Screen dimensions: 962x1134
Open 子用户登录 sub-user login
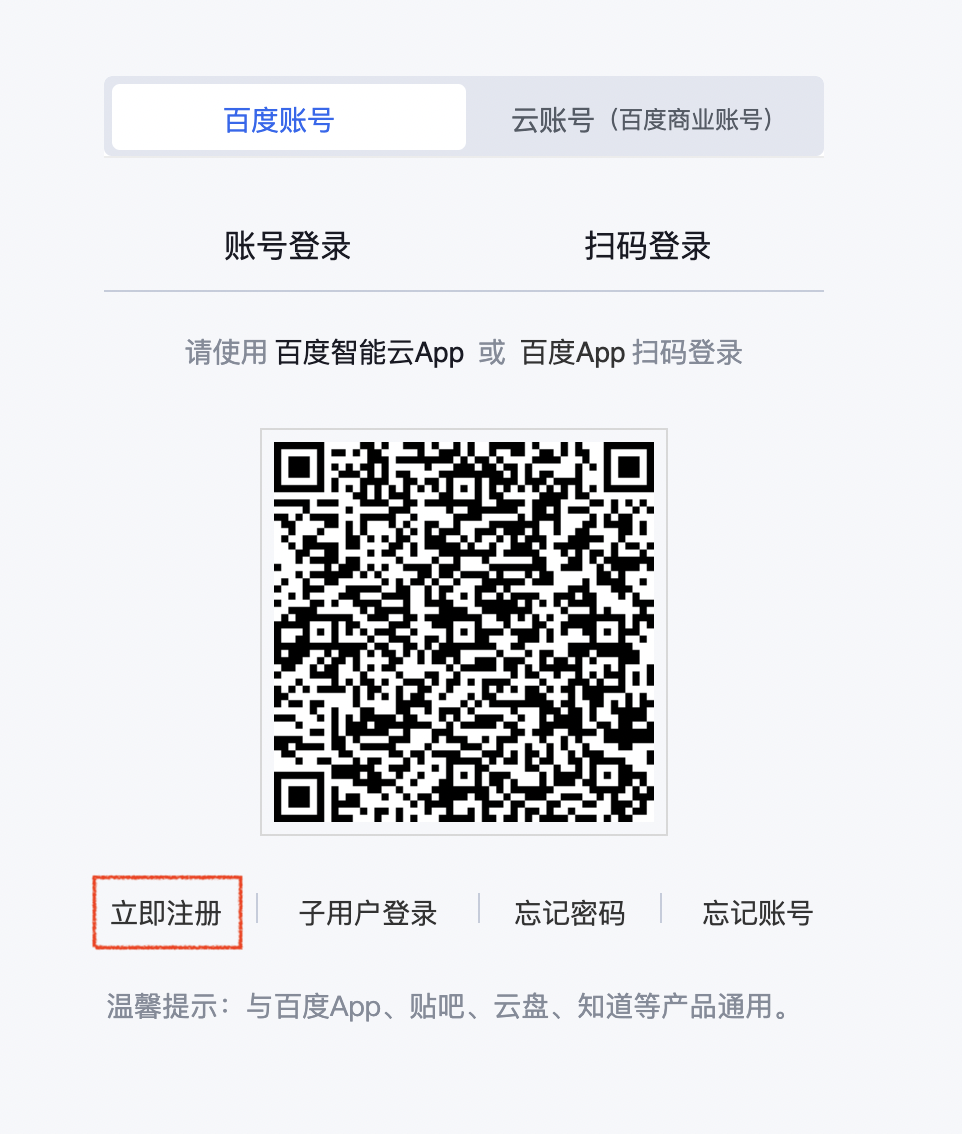coord(368,913)
